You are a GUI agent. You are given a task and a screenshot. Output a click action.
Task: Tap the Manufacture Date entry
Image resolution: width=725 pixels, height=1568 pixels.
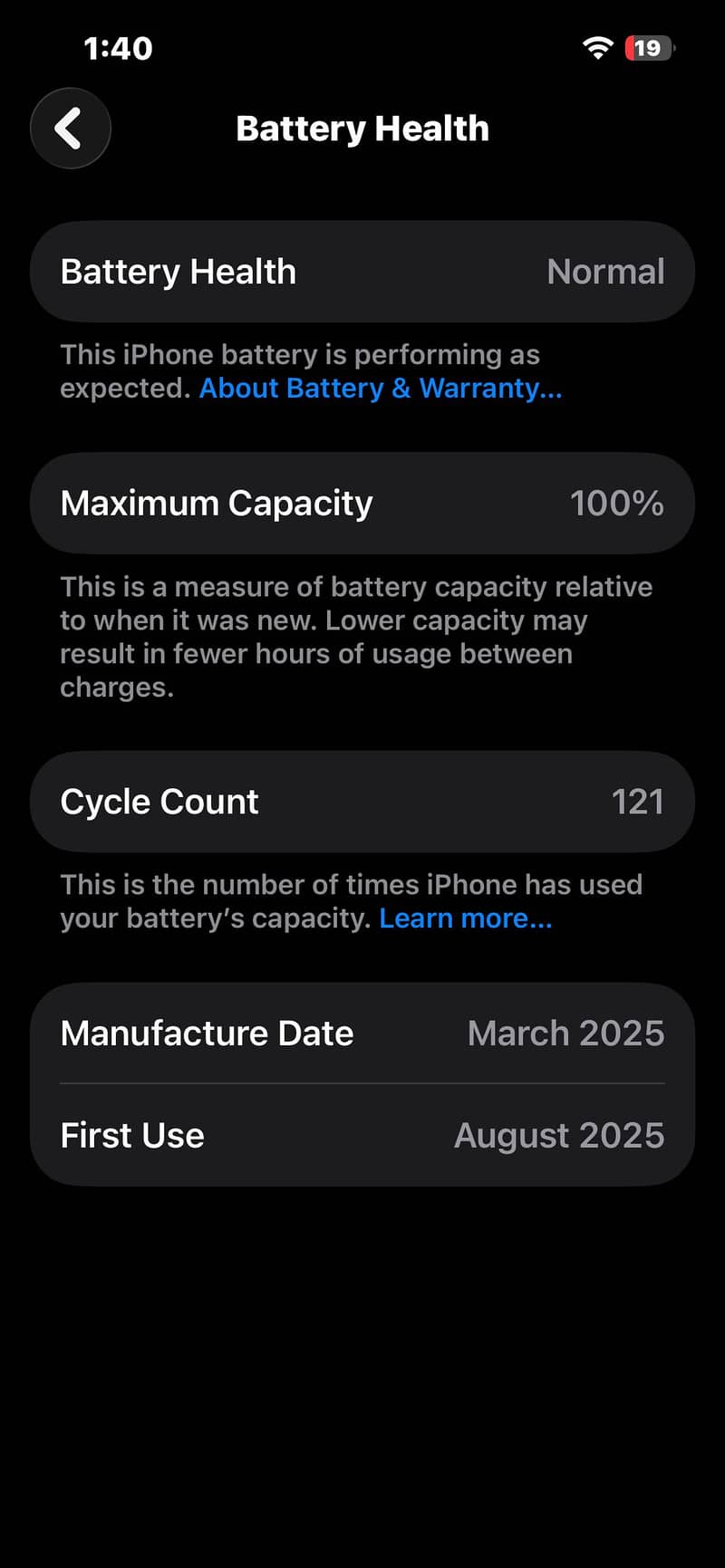362,1033
